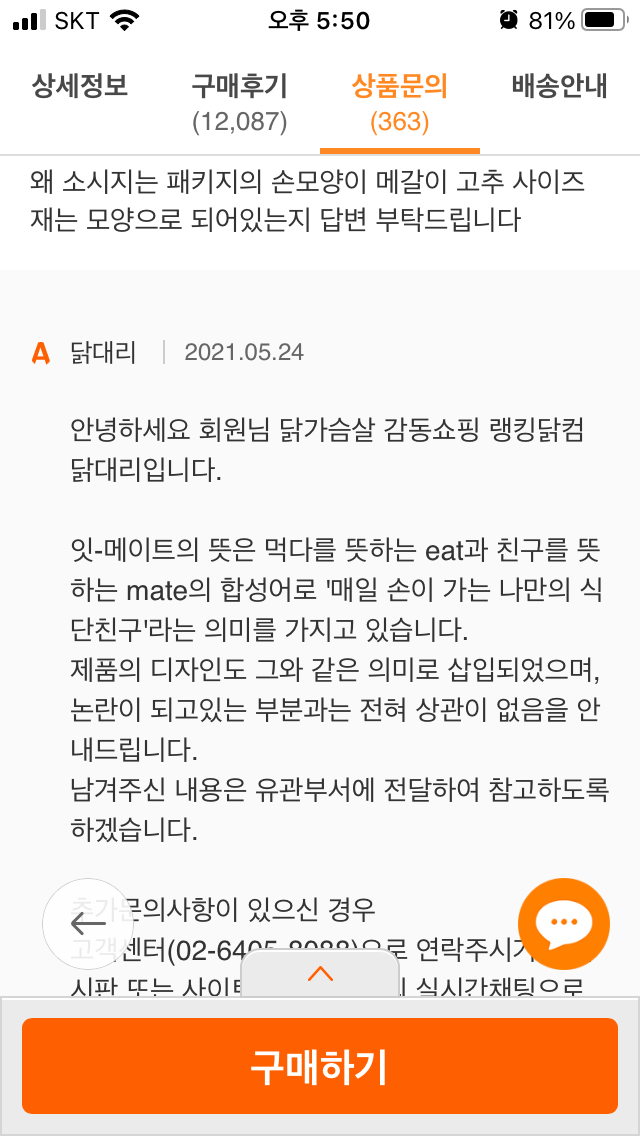The height and width of the screenshot is (1136, 640).
Task: Open the 구매후기 reviews tab
Action: click(240, 104)
